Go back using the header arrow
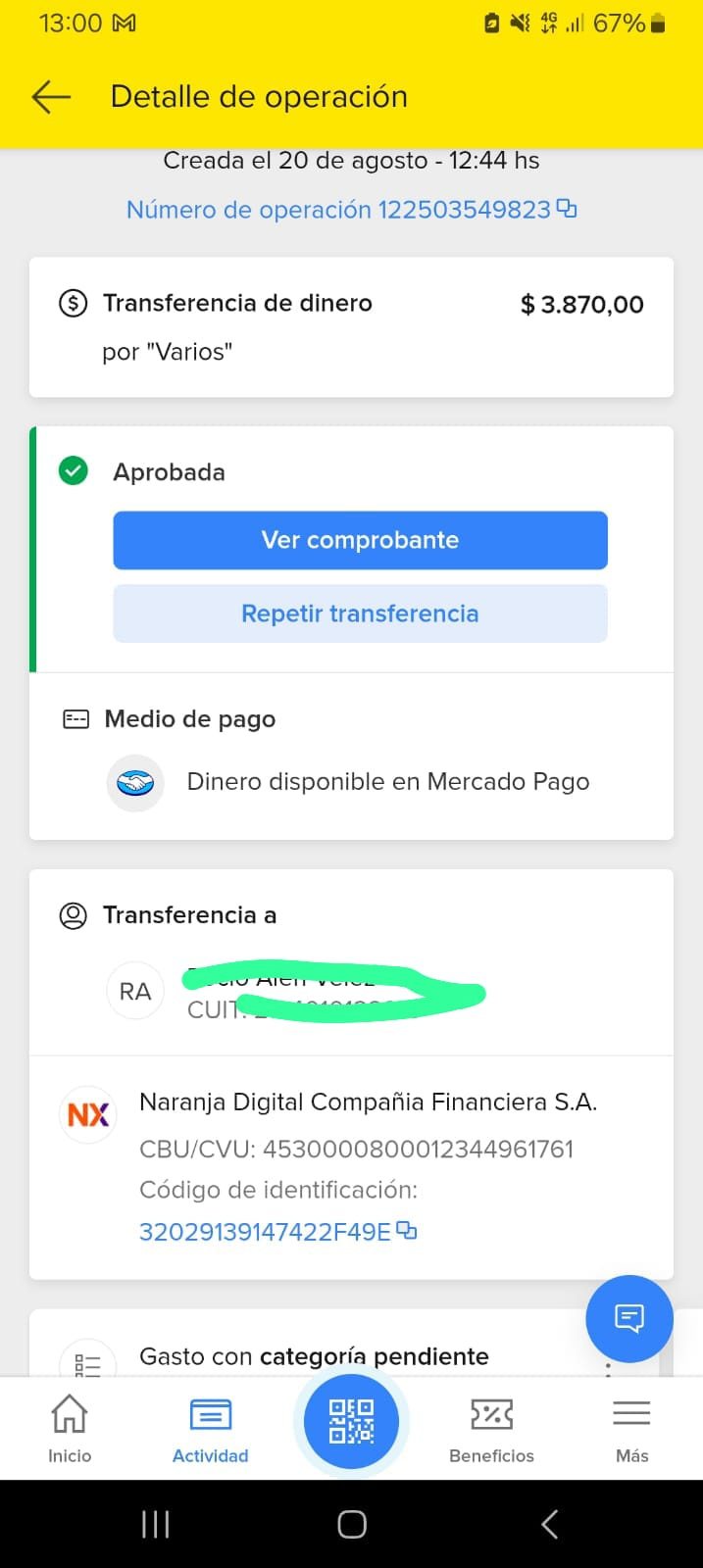This screenshot has width=703, height=1568. [51, 96]
